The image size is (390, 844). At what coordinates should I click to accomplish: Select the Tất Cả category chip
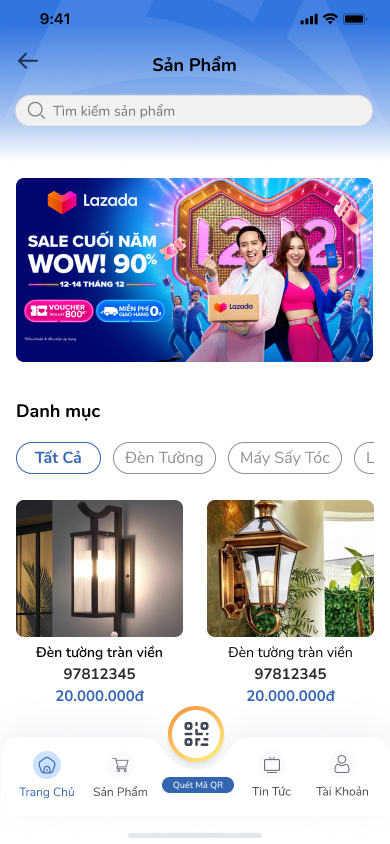tap(59, 458)
